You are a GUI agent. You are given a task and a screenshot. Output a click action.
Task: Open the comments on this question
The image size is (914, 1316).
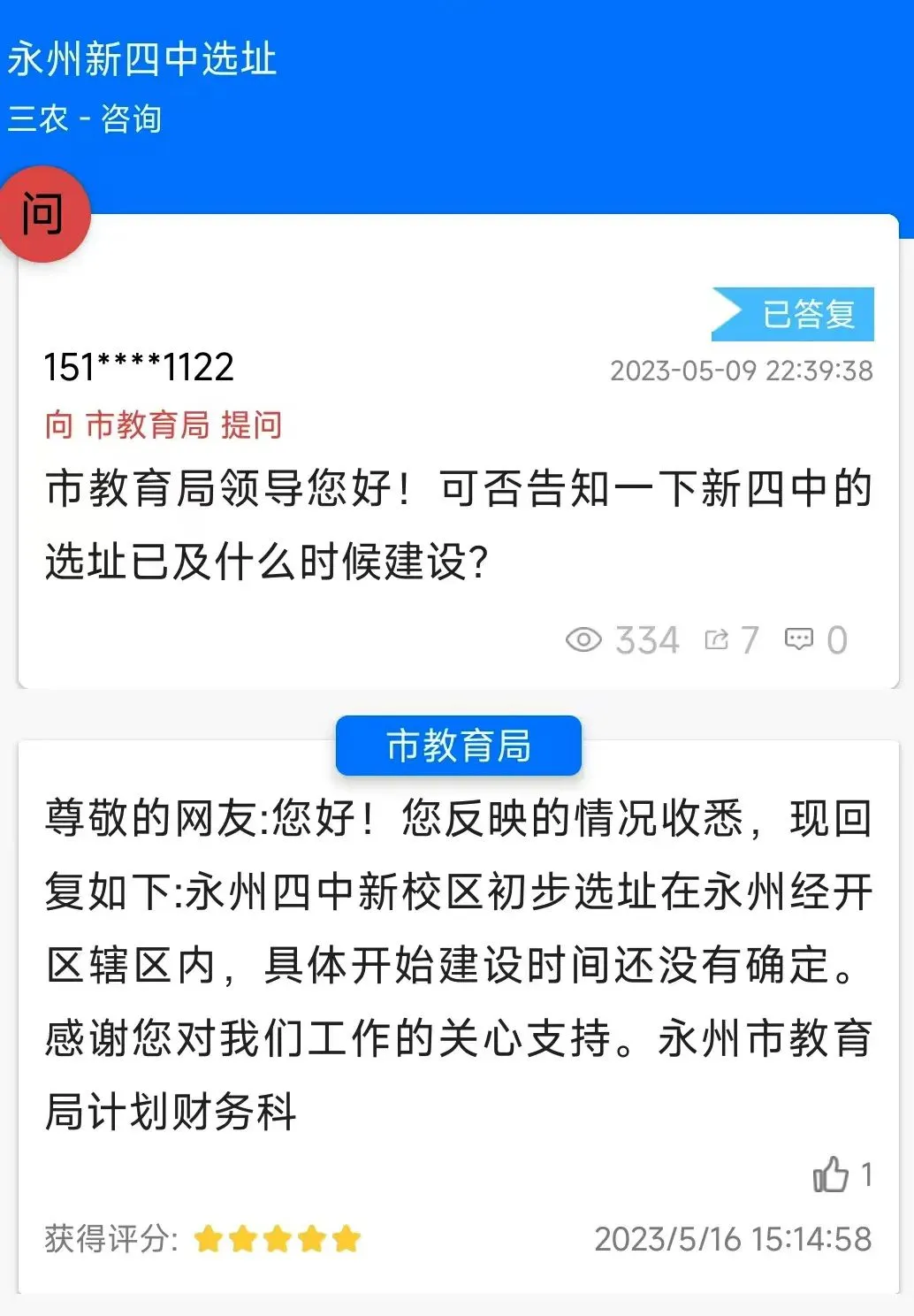click(x=799, y=639)
